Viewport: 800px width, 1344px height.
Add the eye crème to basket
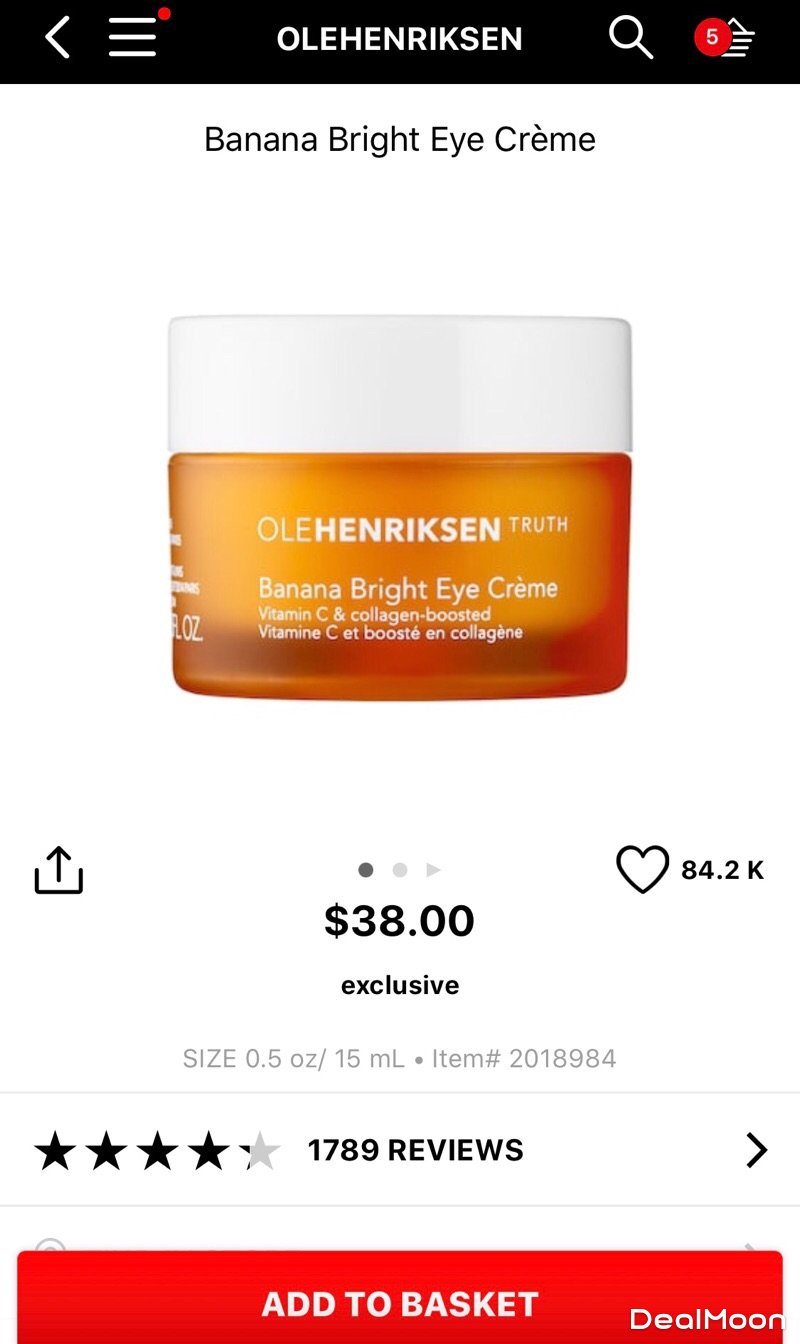400,1303
